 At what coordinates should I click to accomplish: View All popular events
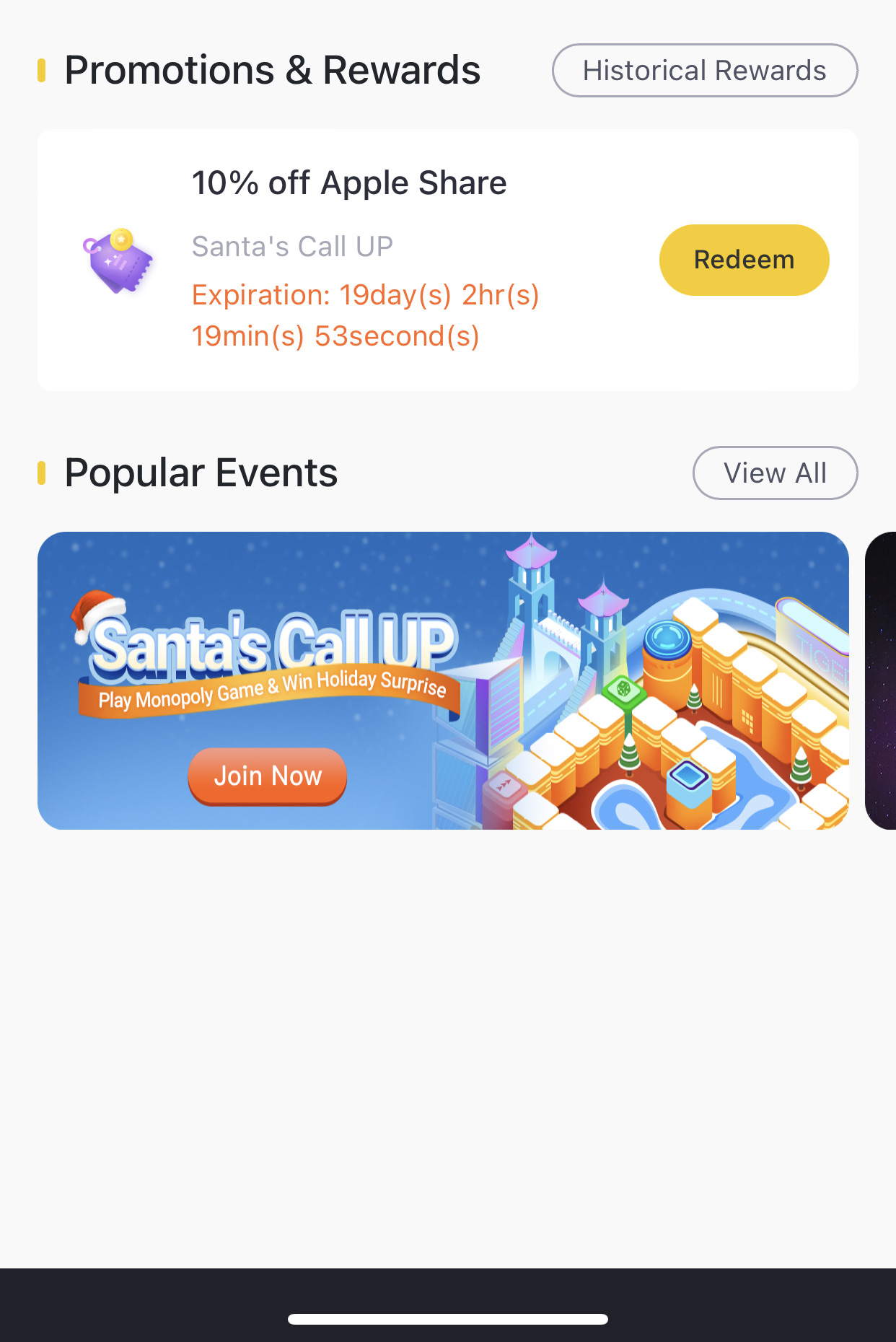click(x=775, y=473)
